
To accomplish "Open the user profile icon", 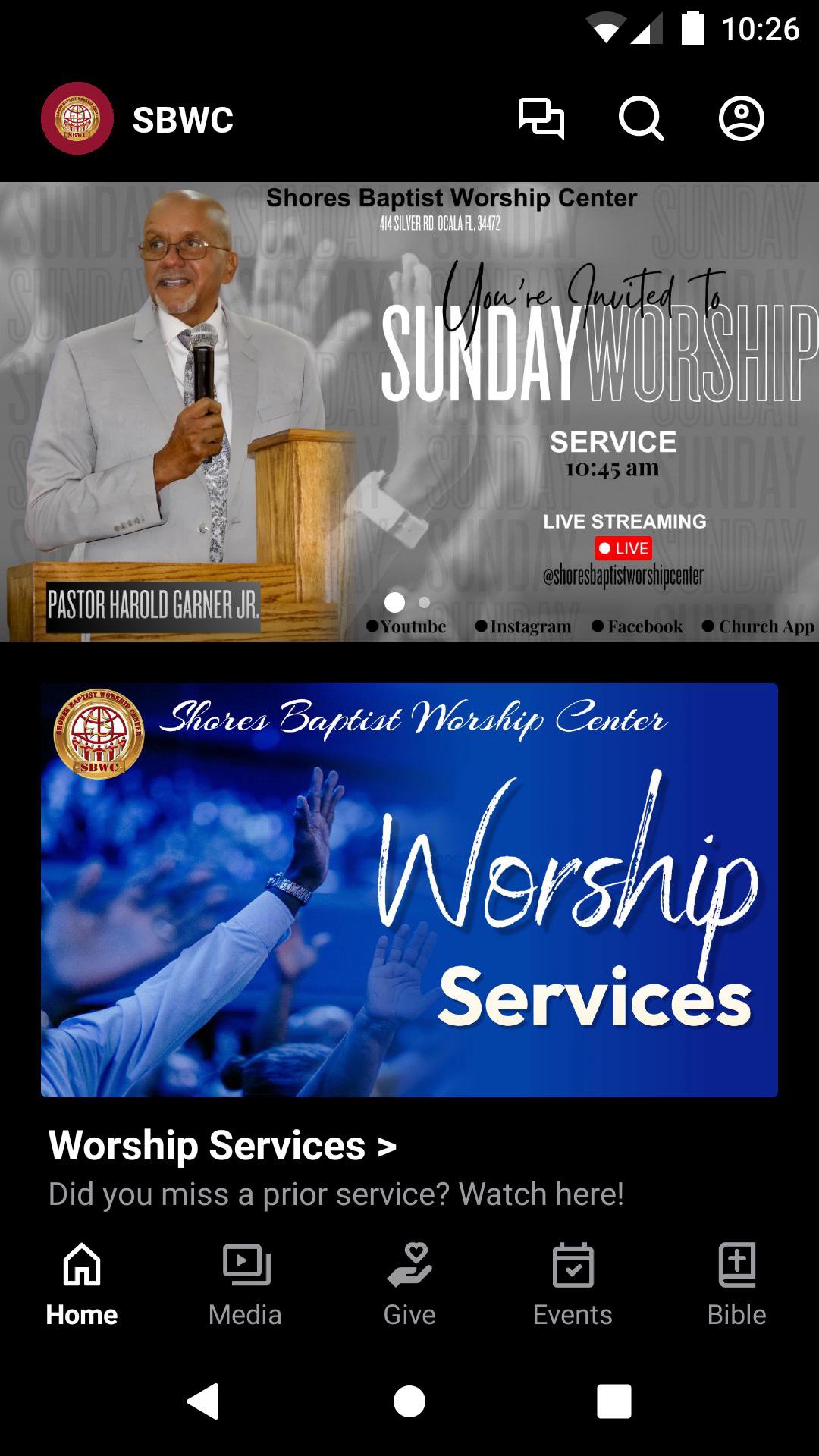I will coord(741,118).
